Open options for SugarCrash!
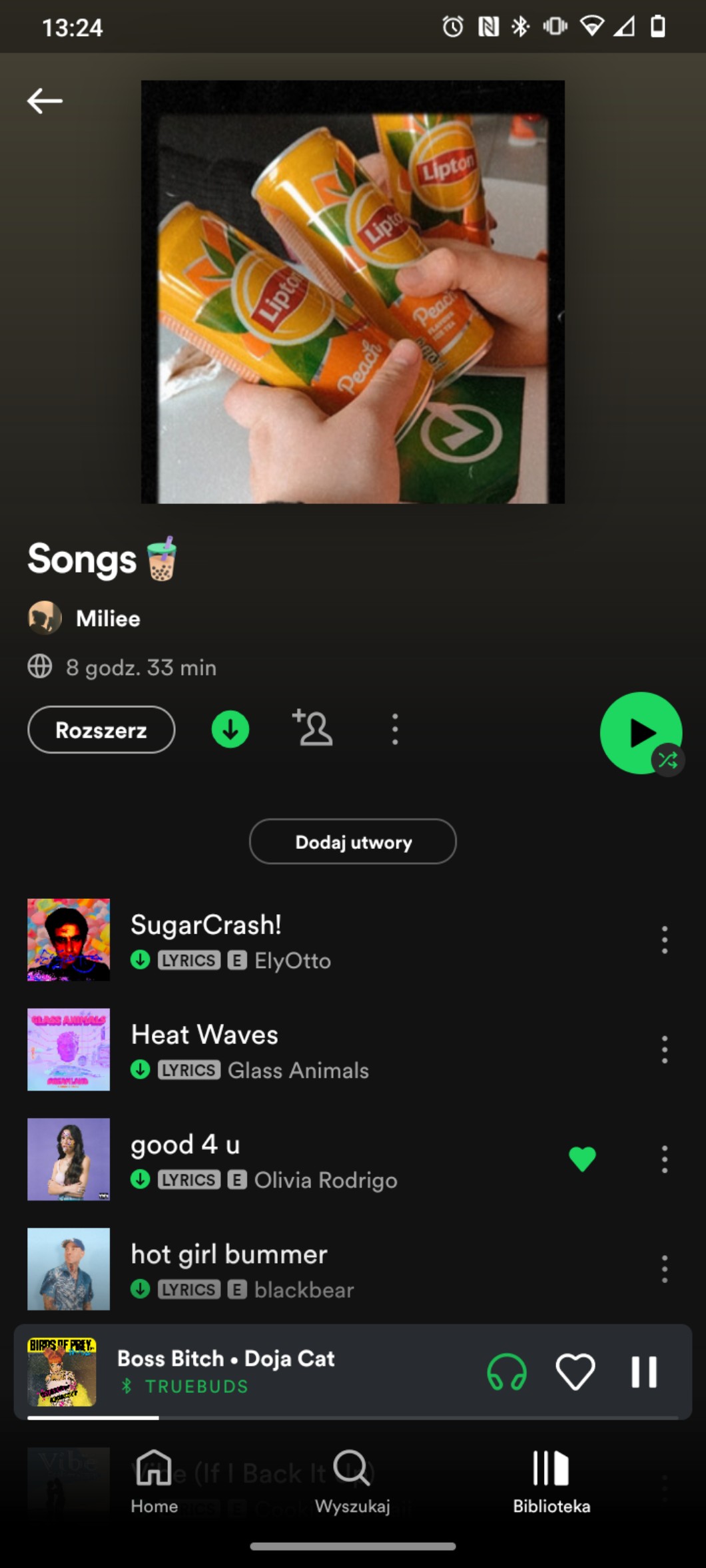The width and height of the screenshot is (706, 1568). point(664,939)
